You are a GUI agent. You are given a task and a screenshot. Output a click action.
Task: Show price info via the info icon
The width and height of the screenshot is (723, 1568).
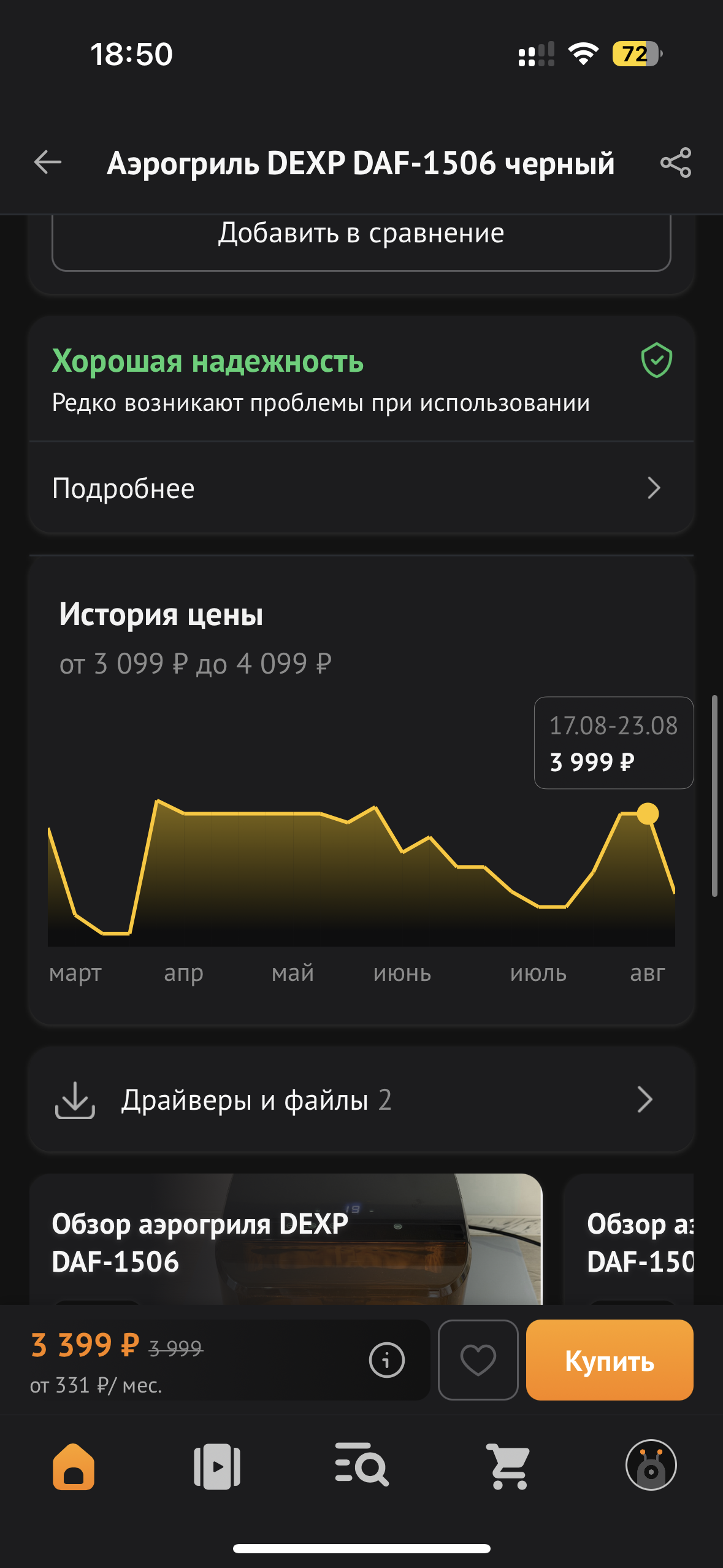tap(386, 1360)
